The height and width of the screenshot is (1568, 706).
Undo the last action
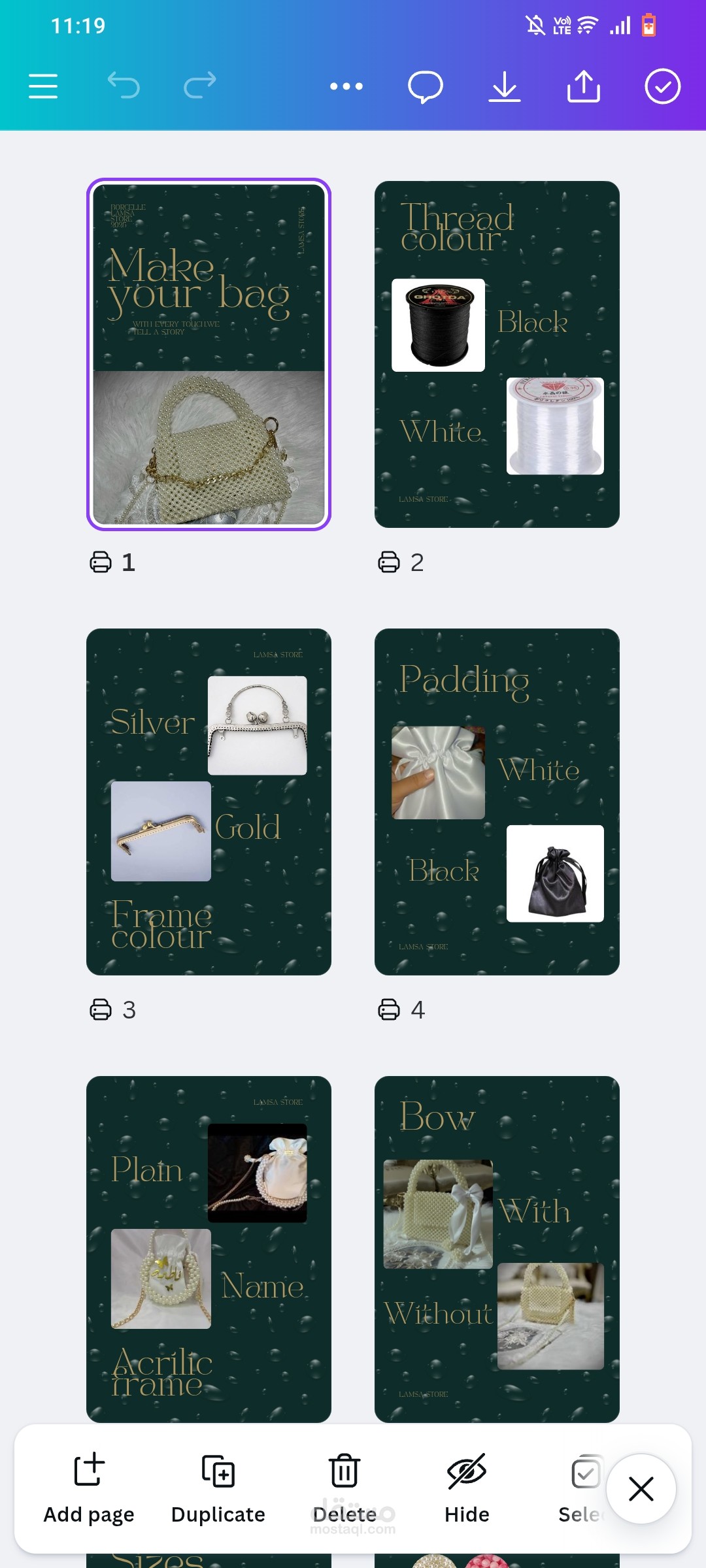tap(124, 86)
